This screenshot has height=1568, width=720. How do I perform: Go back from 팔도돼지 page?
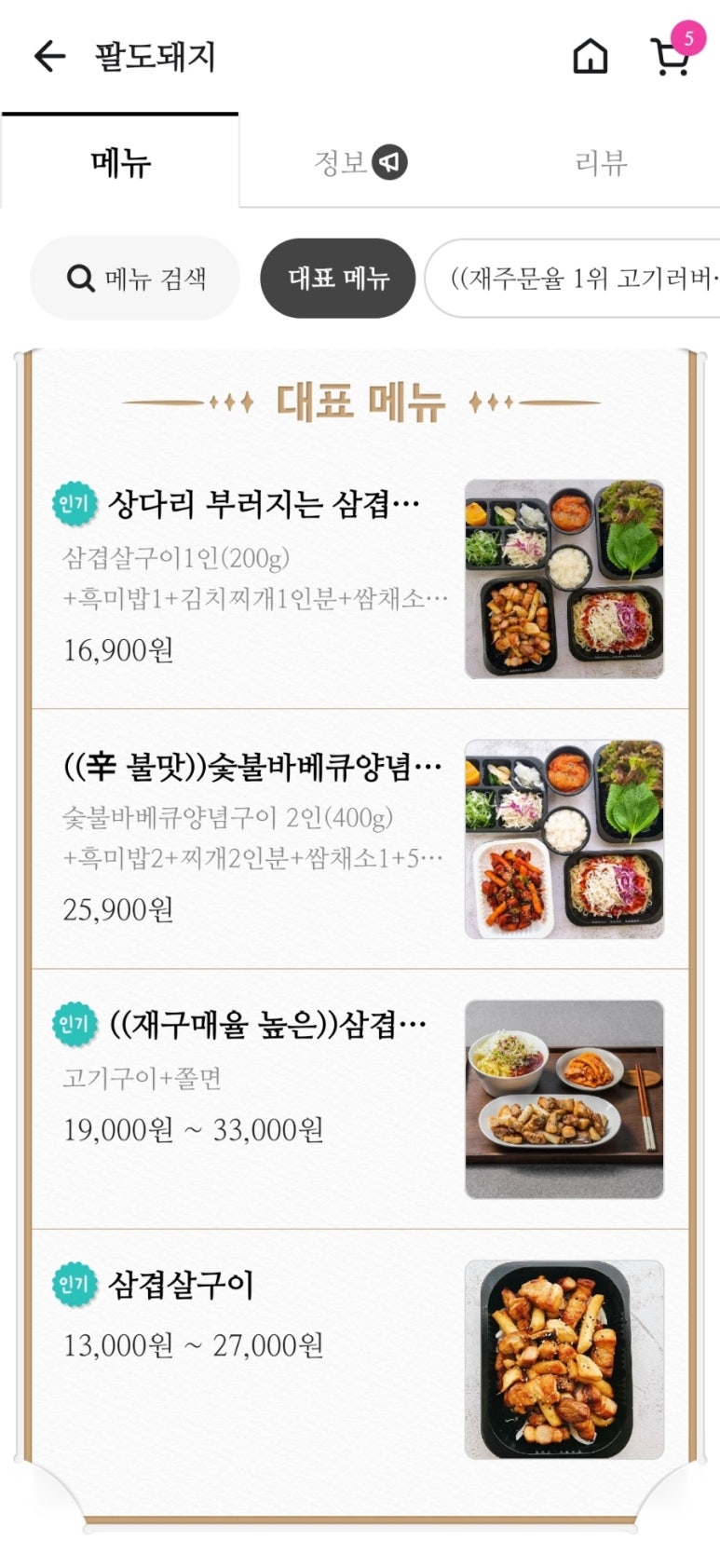coord(49,57)
